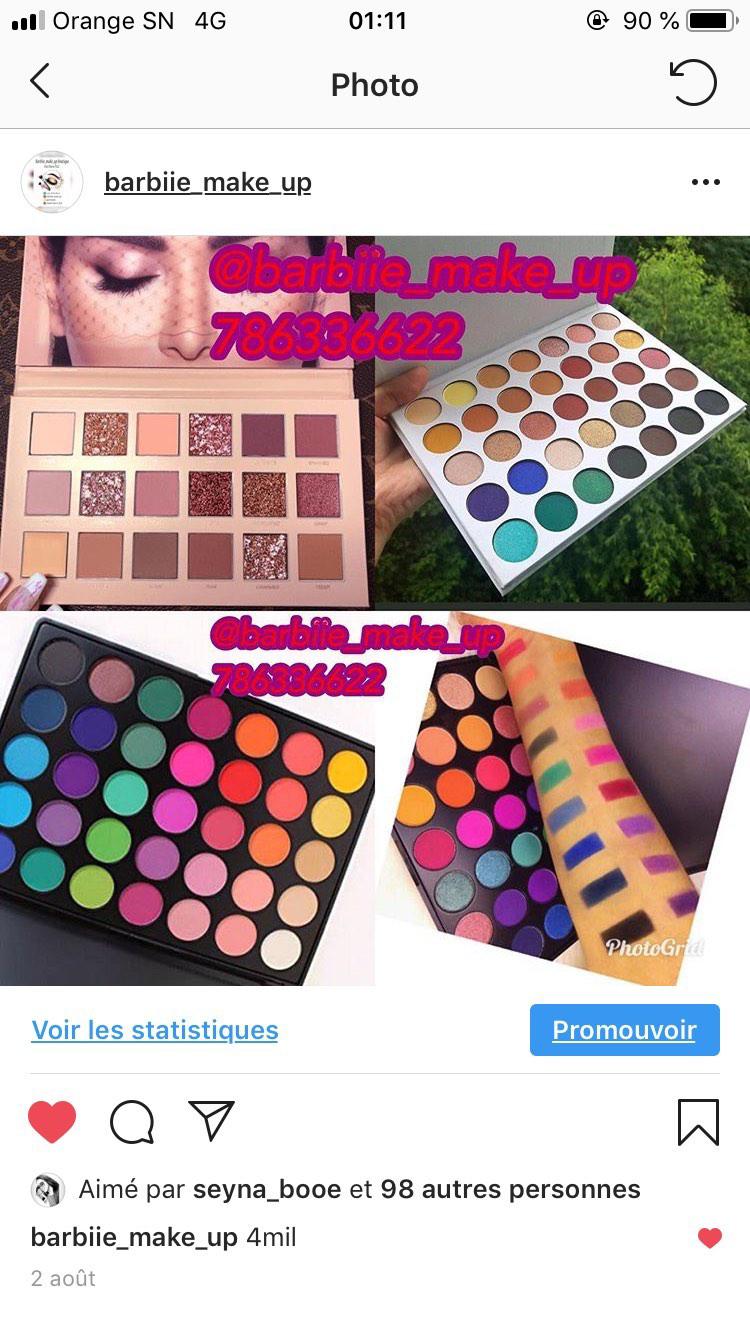Open Voir les statistiques

tap(155, 1030)
